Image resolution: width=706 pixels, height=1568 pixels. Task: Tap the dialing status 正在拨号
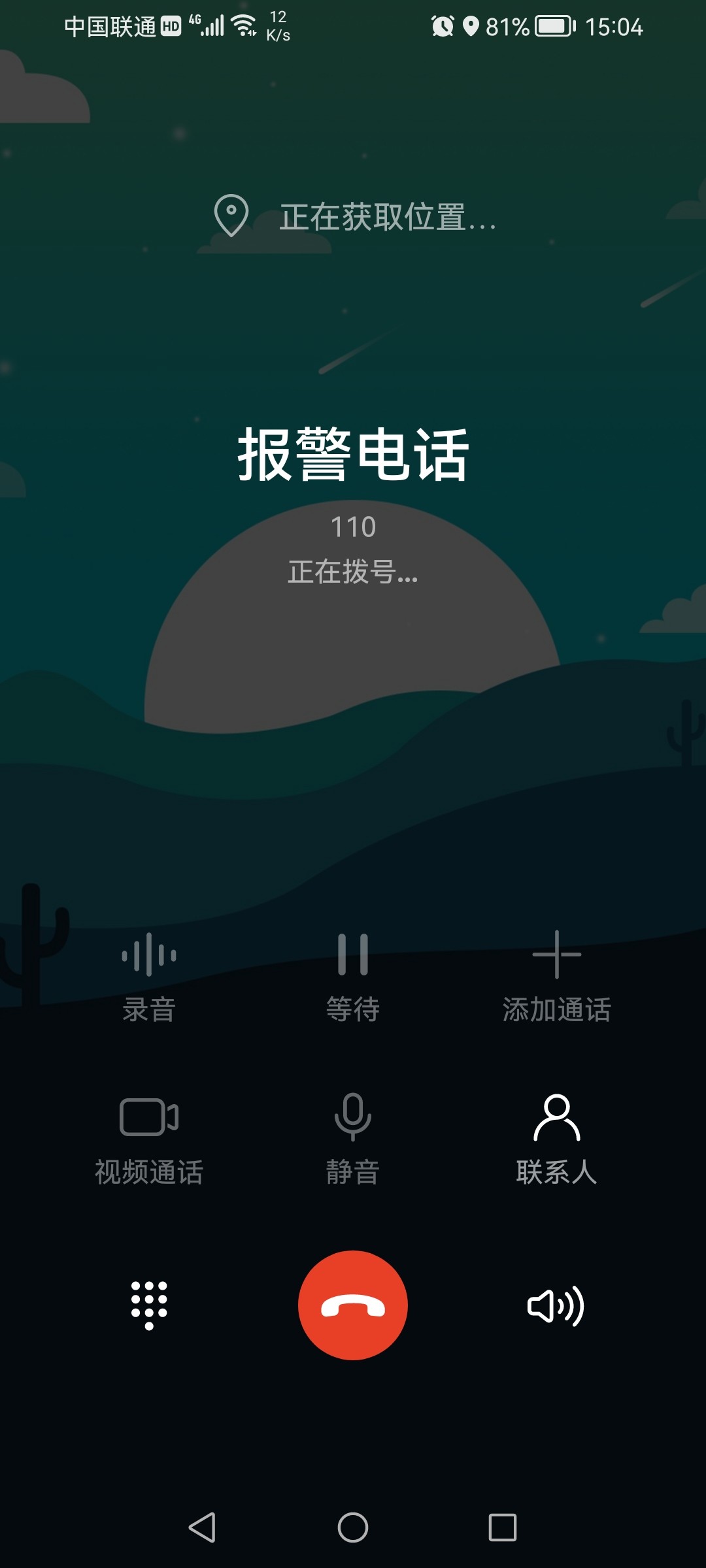353,574
